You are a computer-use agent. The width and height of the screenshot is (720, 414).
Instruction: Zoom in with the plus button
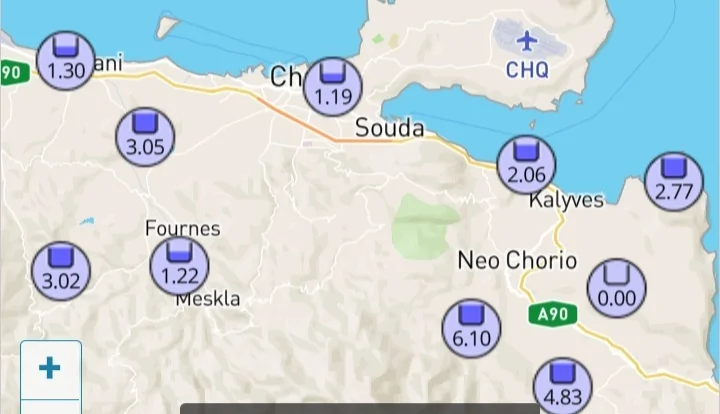50,368
